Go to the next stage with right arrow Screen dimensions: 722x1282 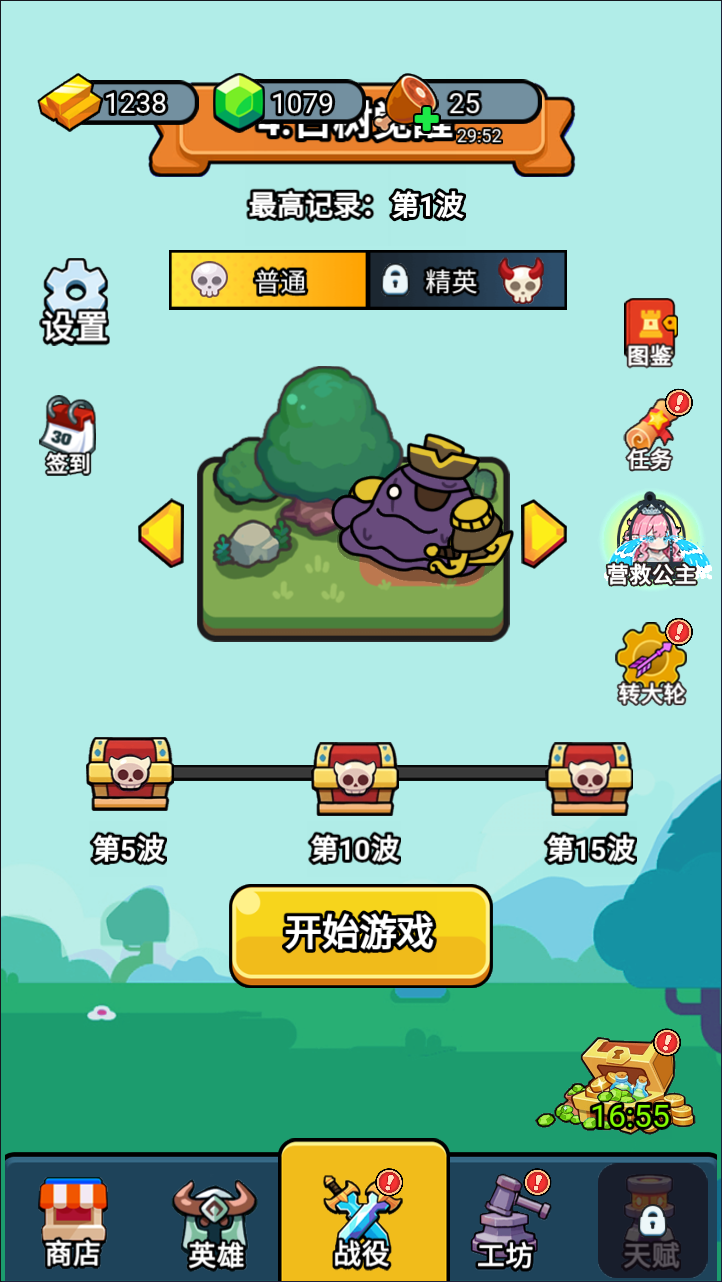tap(544, 533)
